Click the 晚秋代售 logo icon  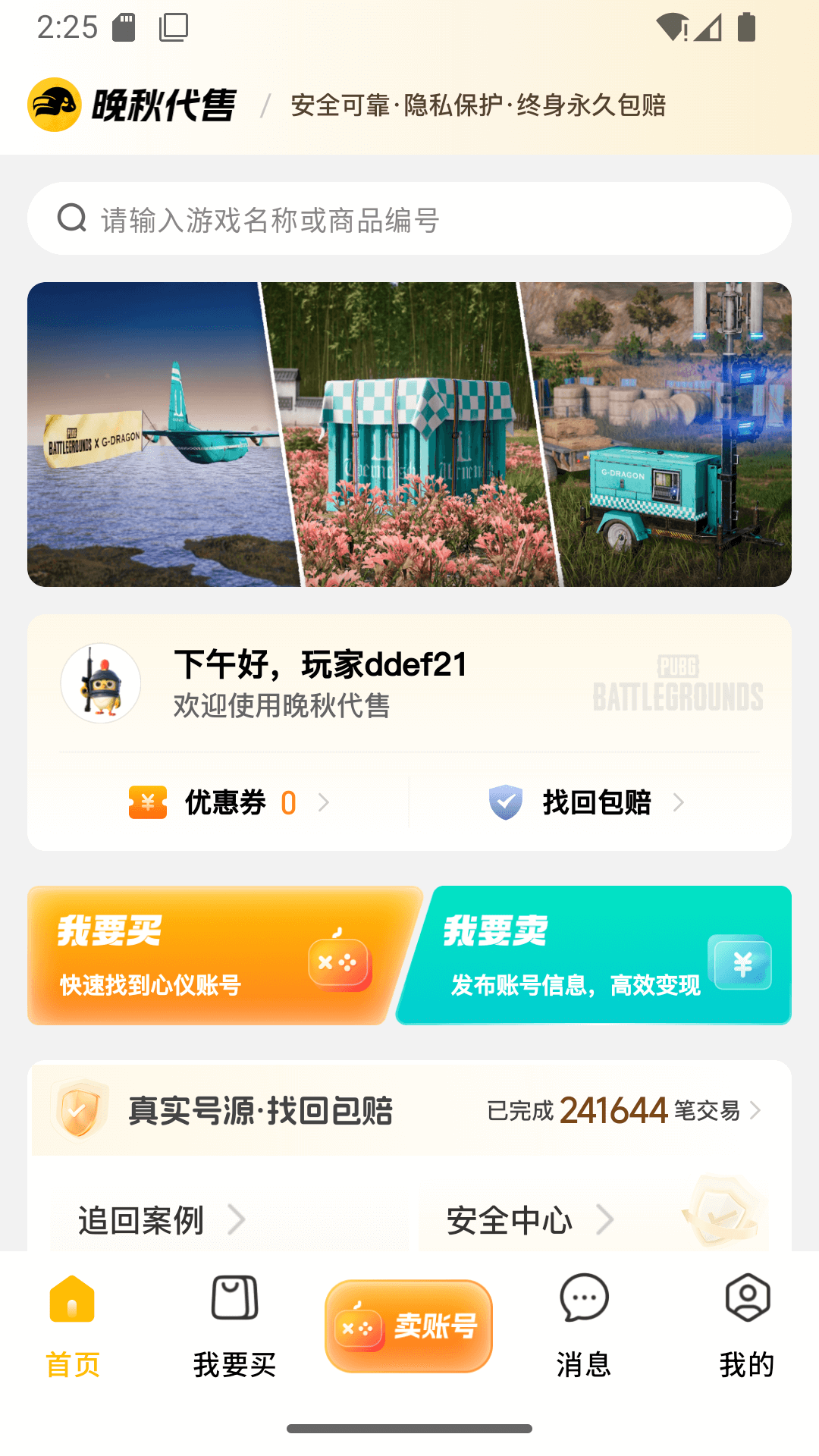[x=55, y=105]
